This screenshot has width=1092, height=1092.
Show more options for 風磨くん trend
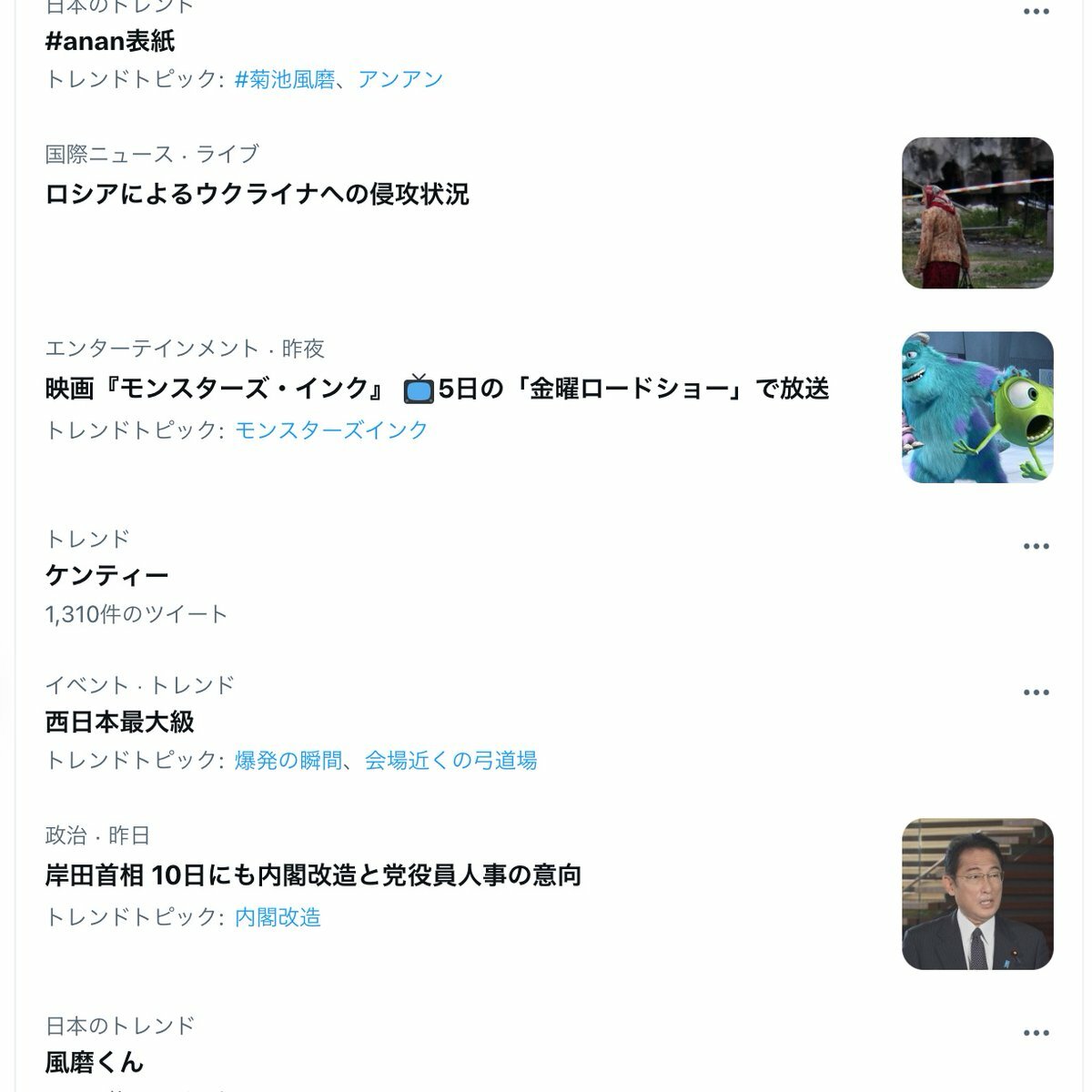click(1036, 1033)
